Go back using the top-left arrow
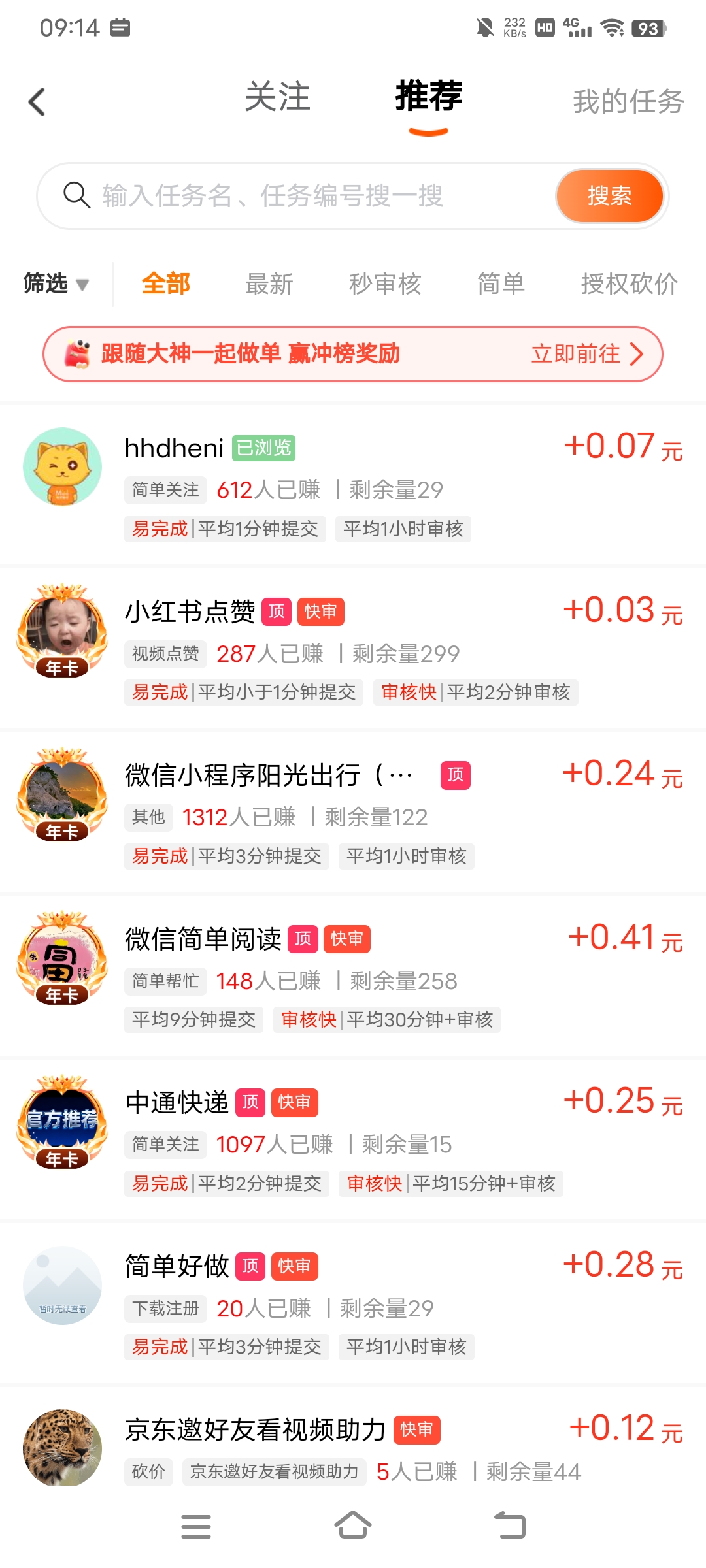 (x=37, y=102)
